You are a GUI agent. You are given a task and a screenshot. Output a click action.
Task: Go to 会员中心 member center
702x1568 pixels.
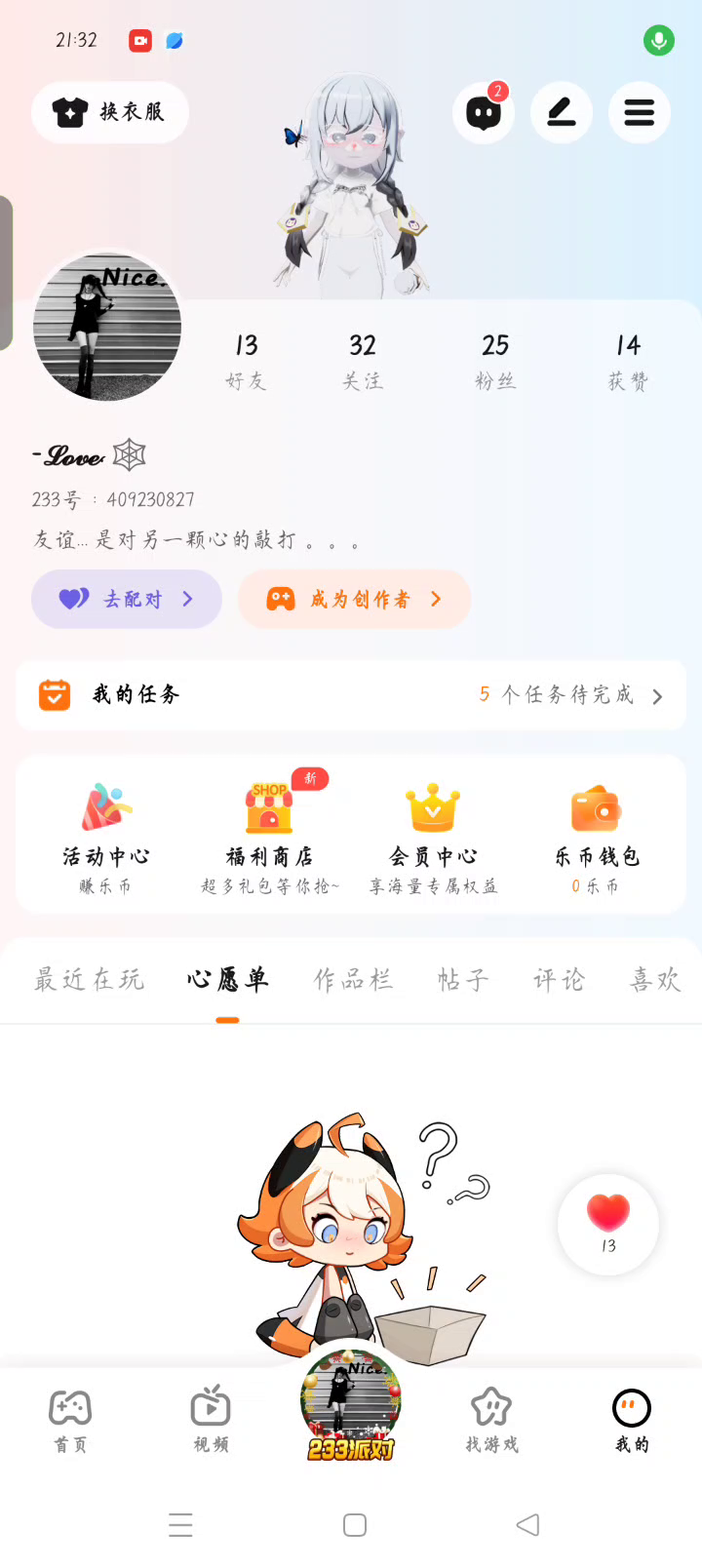click(433, 835)
